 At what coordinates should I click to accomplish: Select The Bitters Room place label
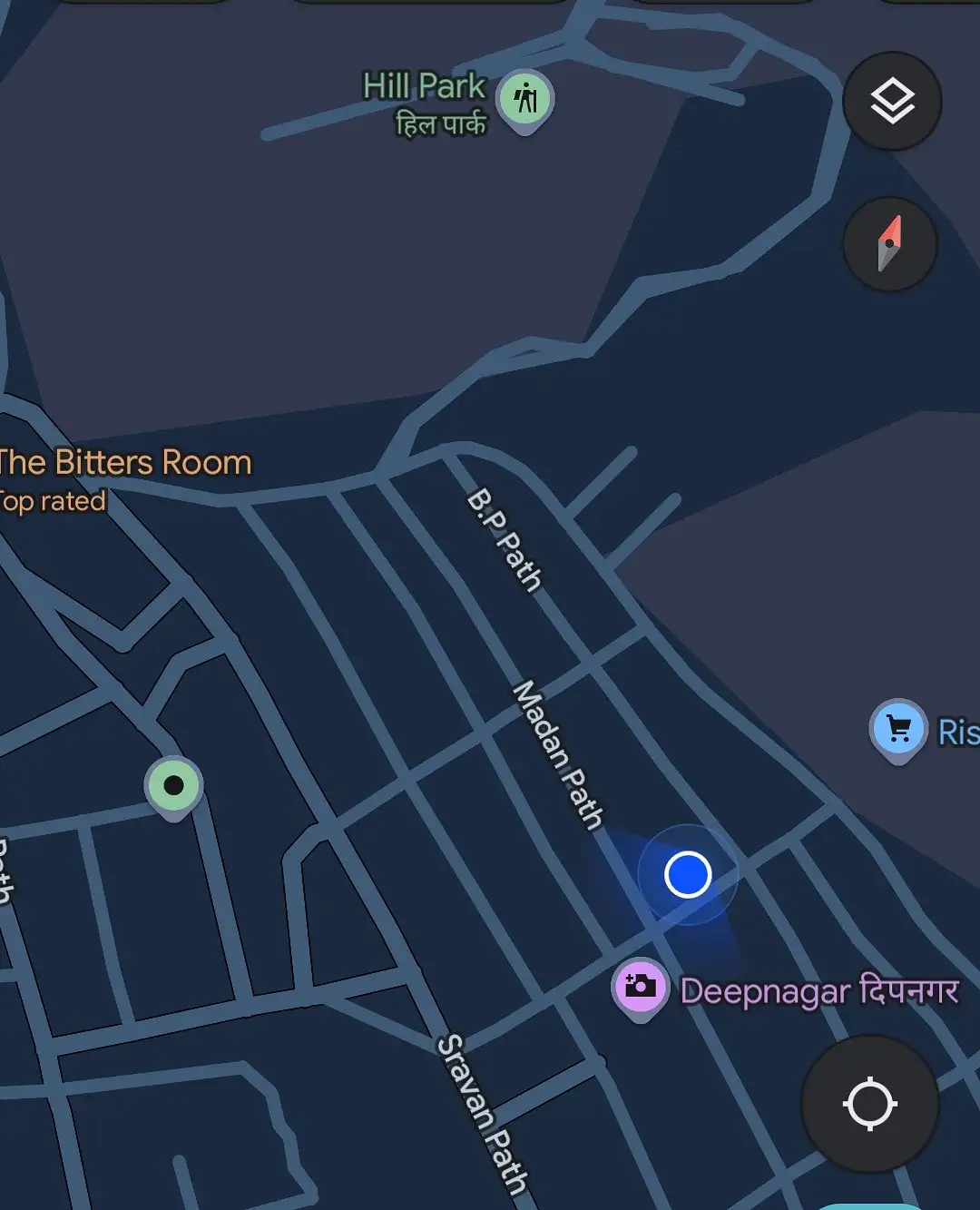pos(125,463)
